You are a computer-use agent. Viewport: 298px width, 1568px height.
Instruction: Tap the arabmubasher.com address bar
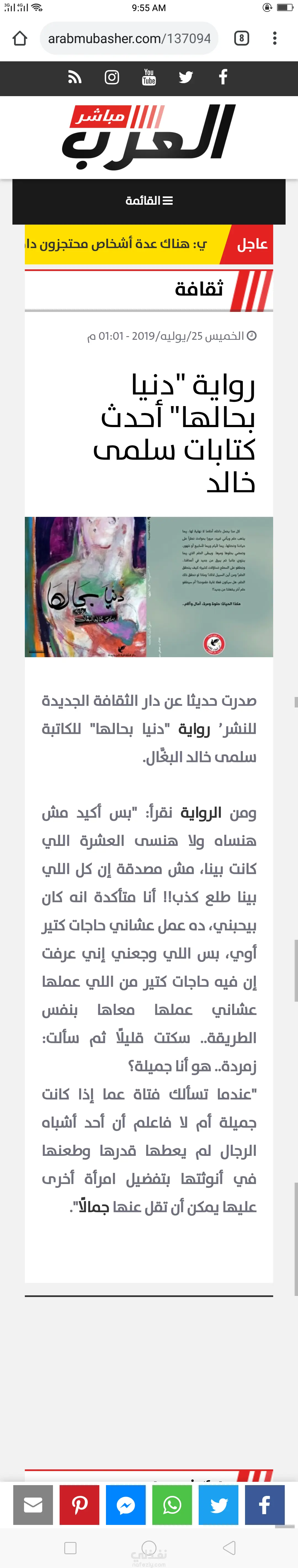click(129, 38)
